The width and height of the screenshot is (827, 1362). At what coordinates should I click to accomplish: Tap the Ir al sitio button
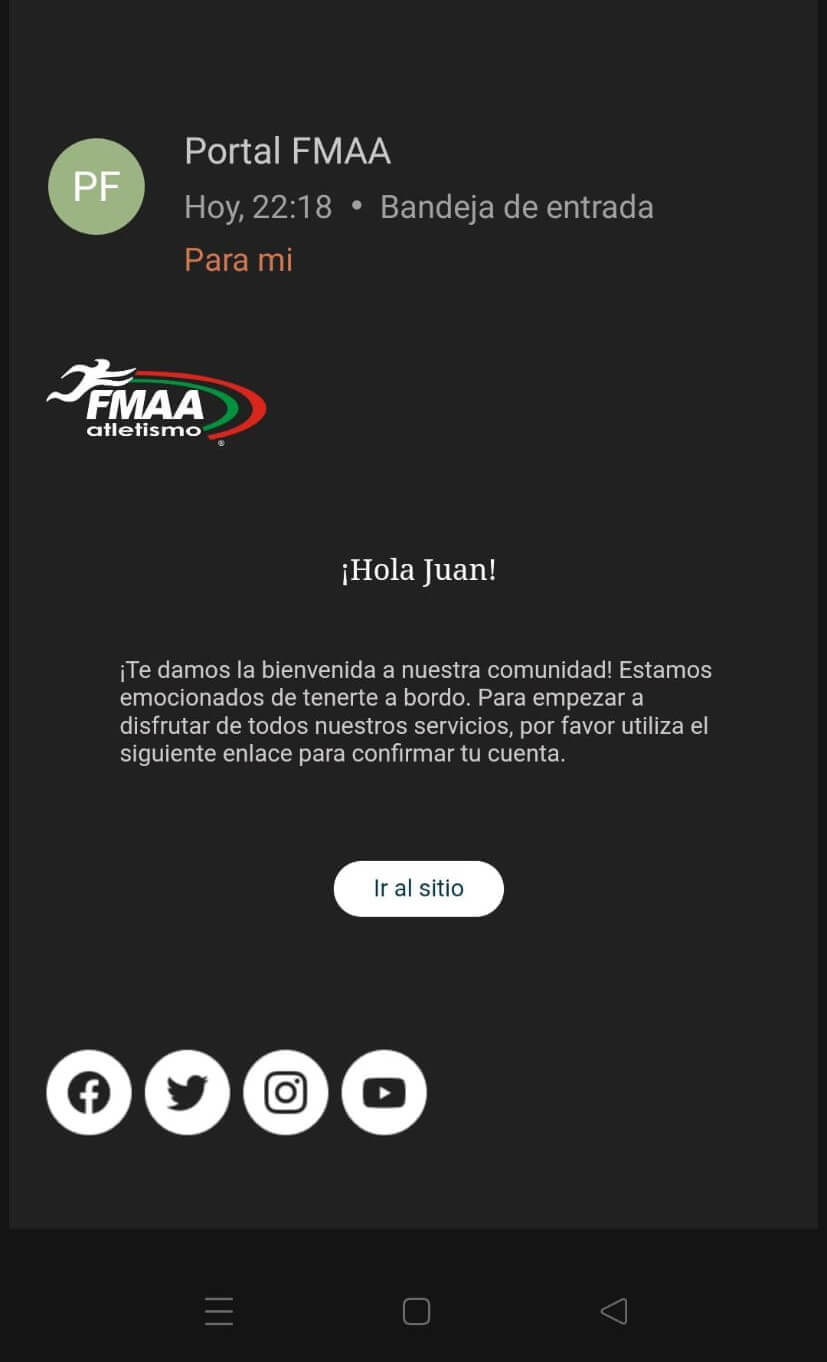coord(418,888)
